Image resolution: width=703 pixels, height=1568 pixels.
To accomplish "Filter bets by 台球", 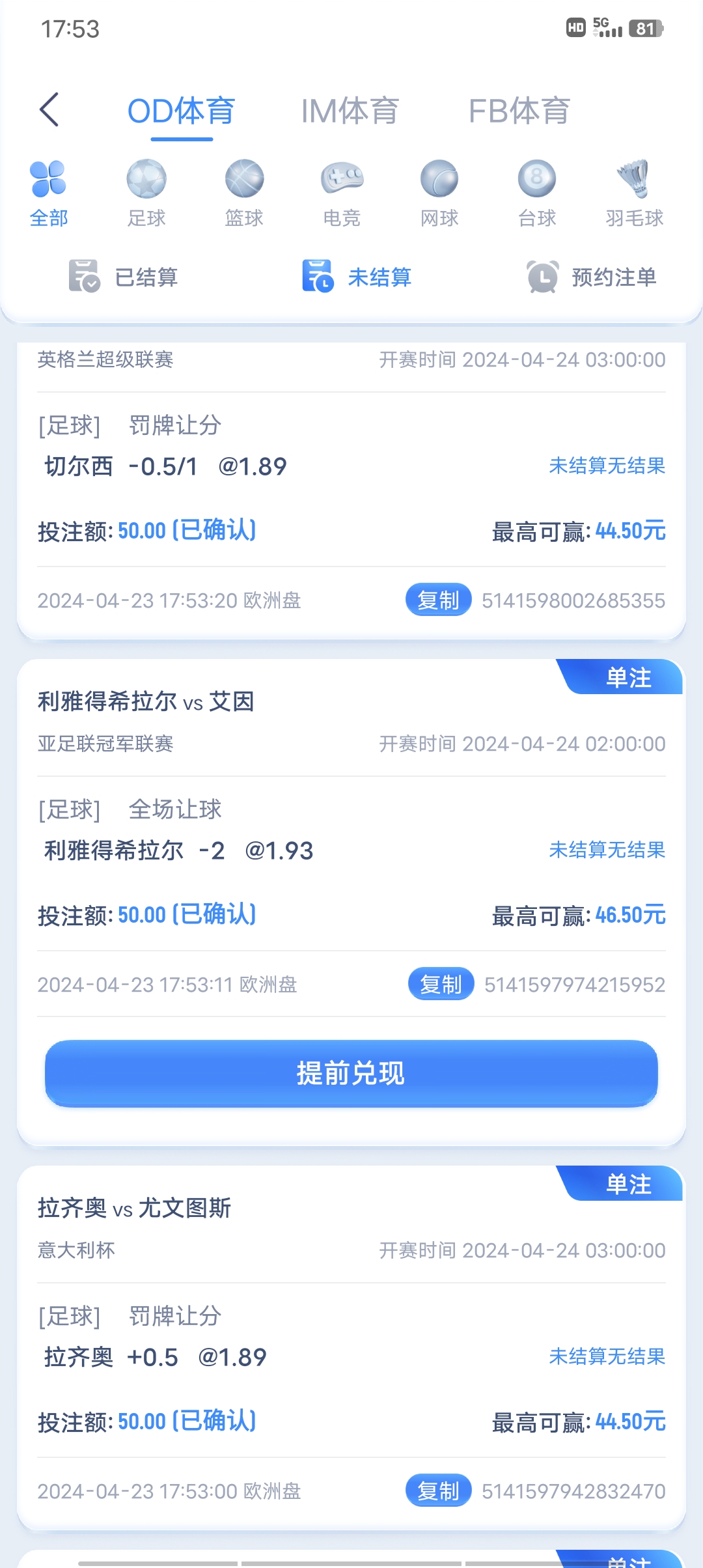I will point(537,193).
